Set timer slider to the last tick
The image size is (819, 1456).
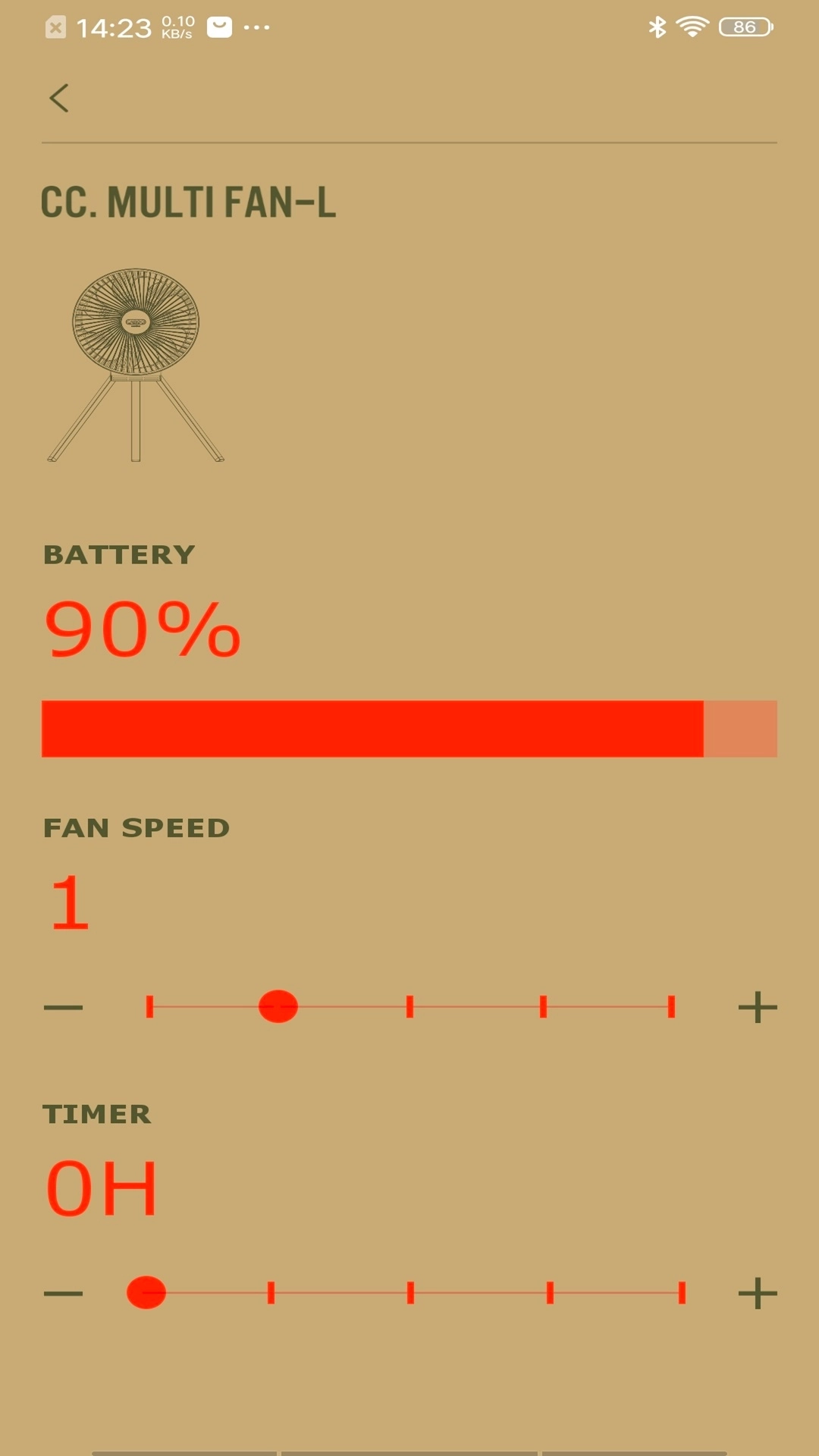tap(682, 1293)
